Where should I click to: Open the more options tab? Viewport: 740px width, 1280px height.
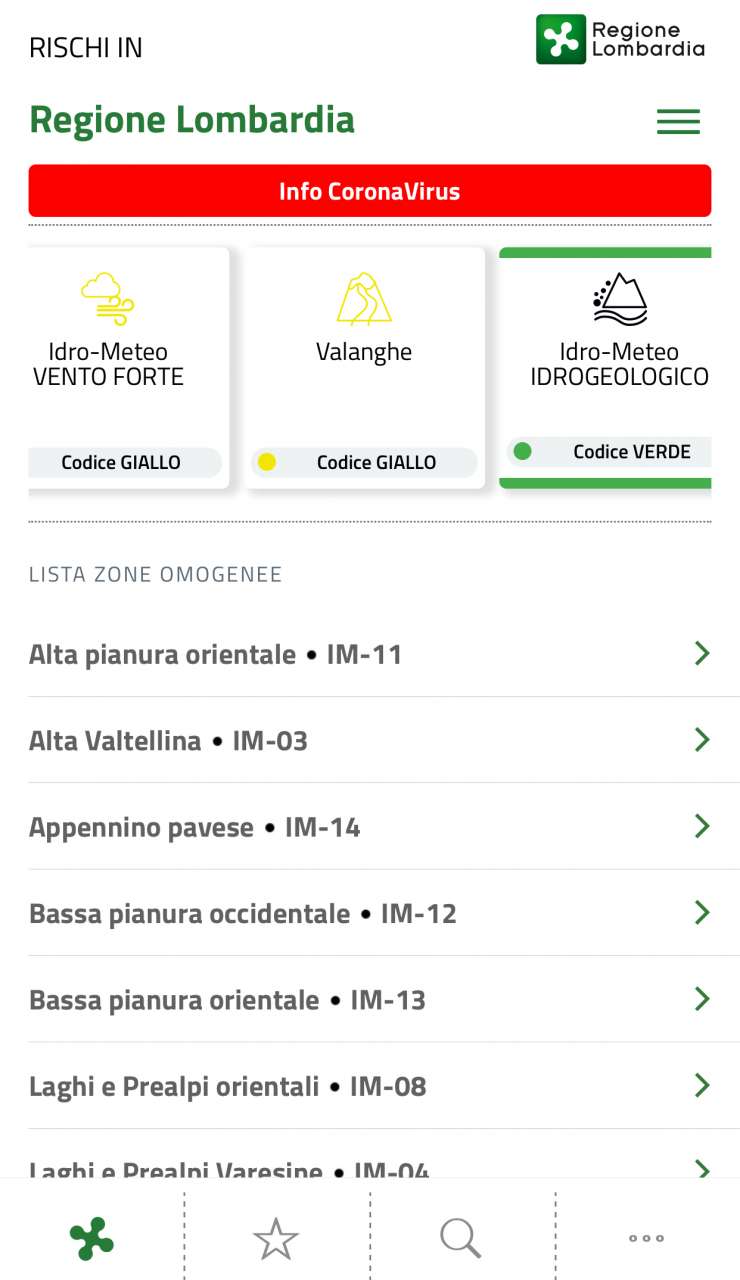tap(646, 1238)
